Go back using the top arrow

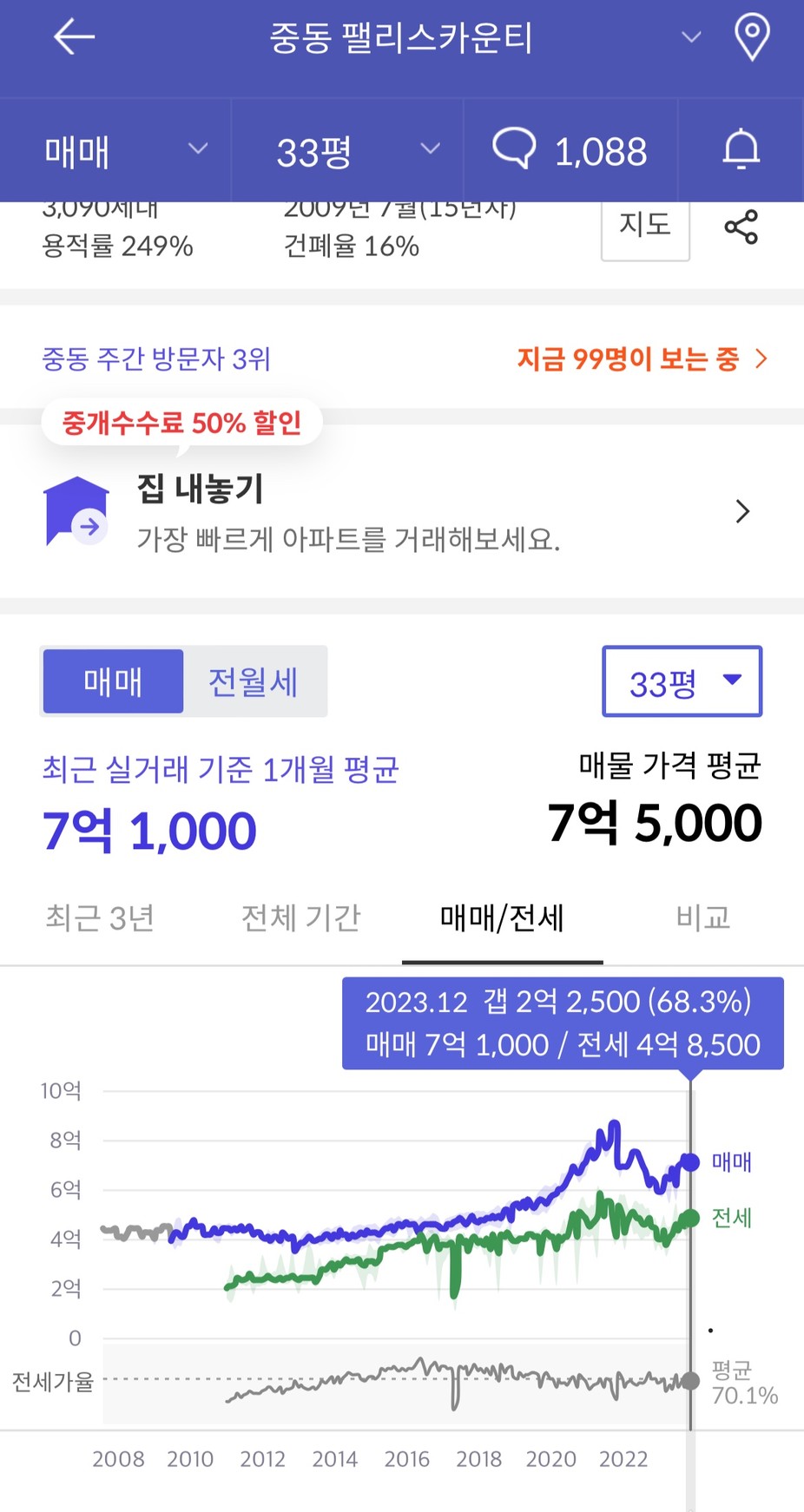point(74,37)
